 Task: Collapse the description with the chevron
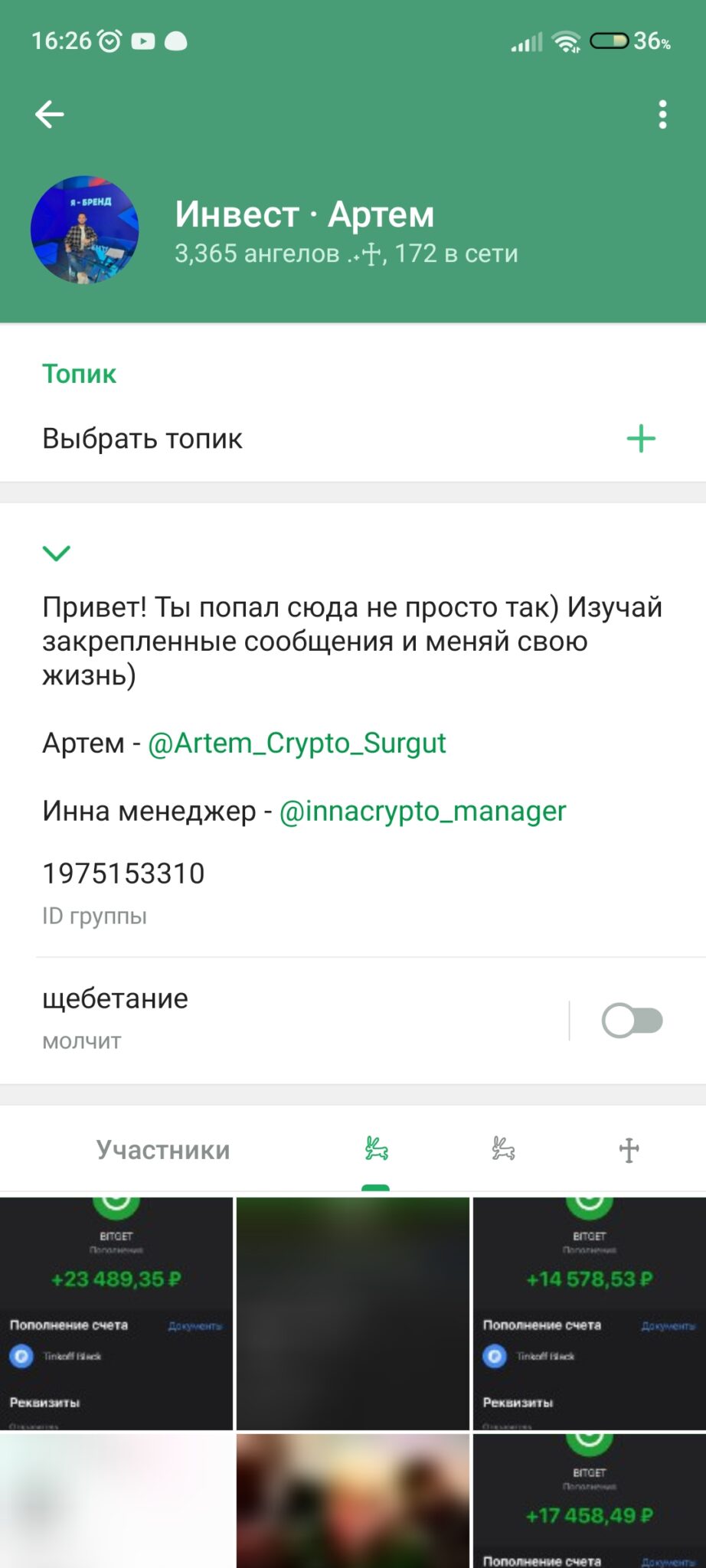pos(57,553)
